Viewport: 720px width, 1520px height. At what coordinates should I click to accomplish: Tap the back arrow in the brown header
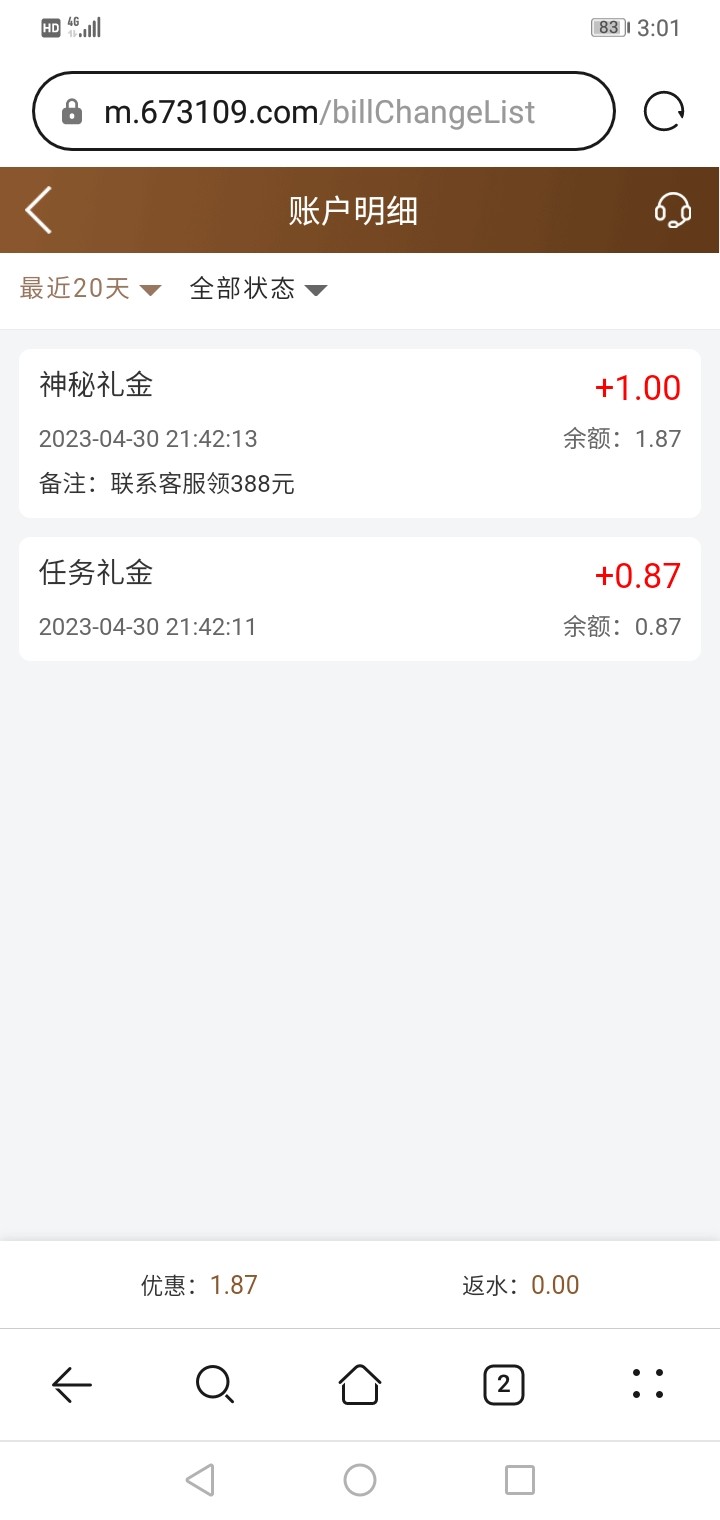tap(38, 211)
